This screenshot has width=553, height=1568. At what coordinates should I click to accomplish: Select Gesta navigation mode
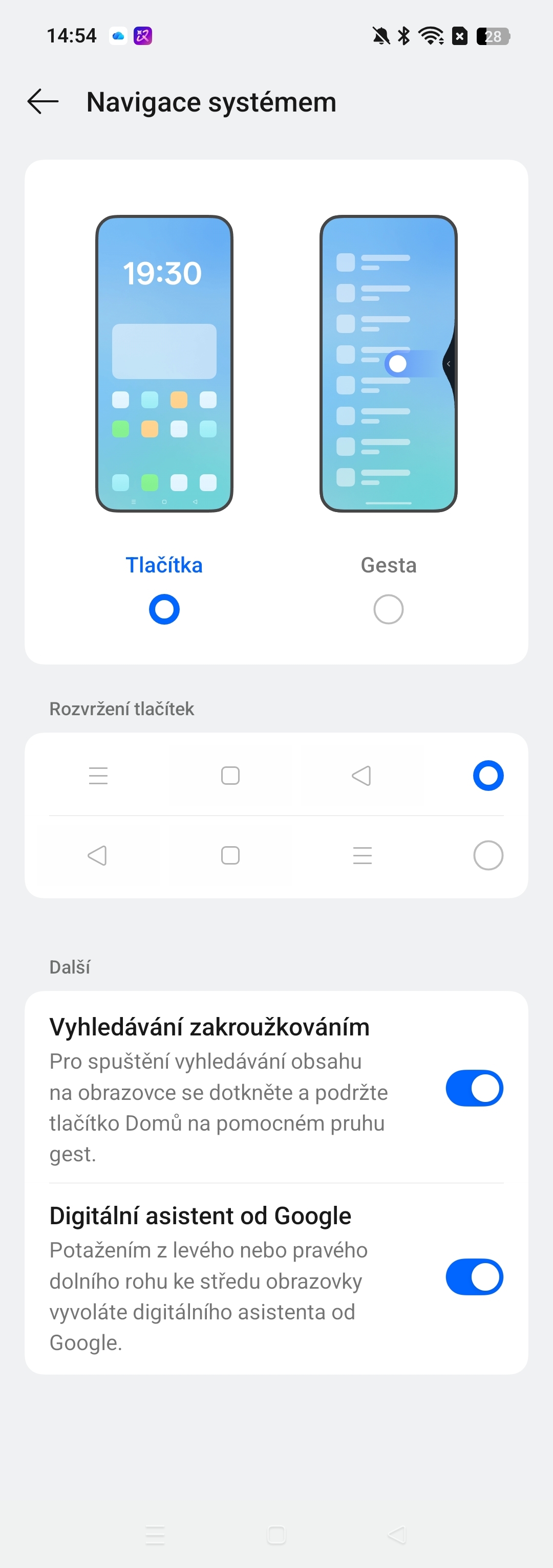coord(388,609)
